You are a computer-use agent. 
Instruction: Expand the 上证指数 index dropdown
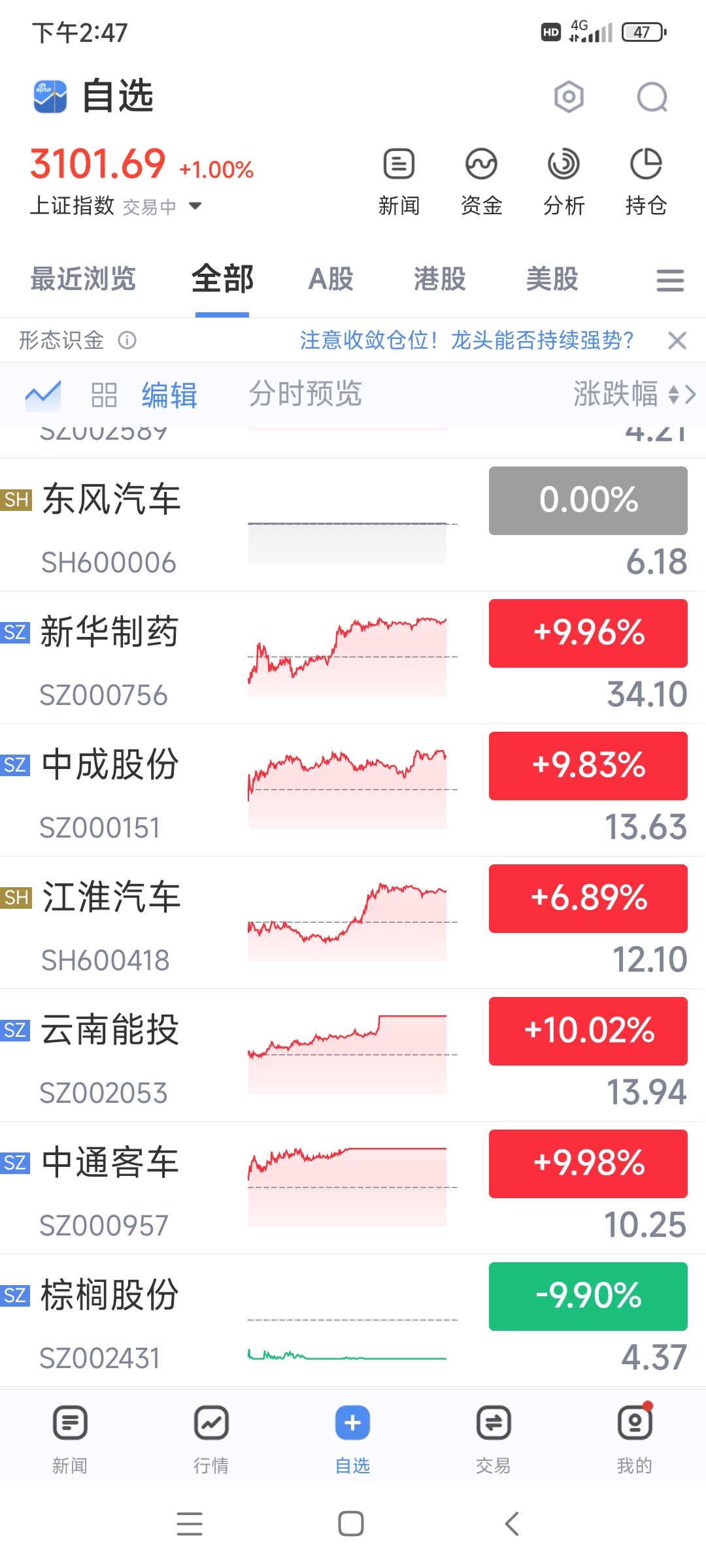(195, 206)
